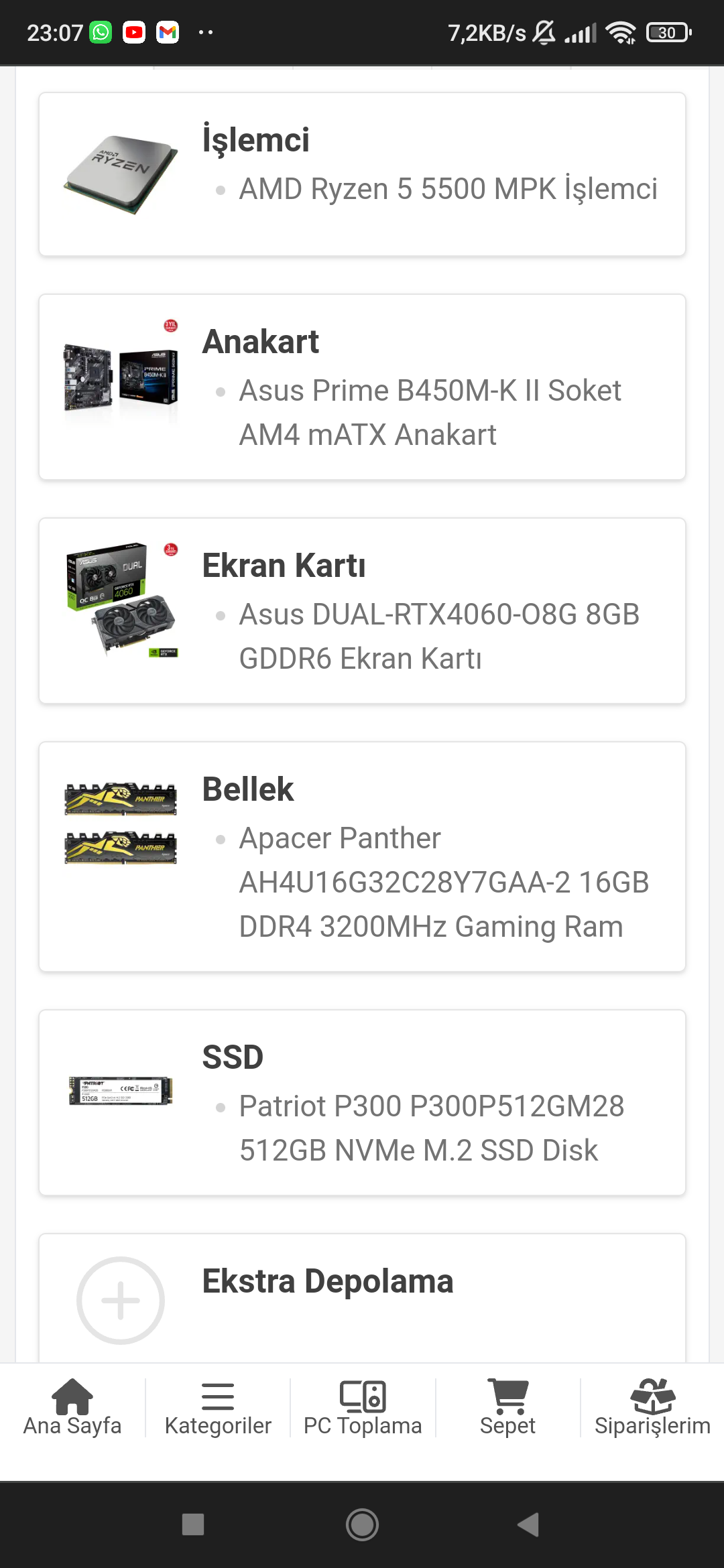View the Sepet shopping cart
724x1568 pixels.
(x=507, y=1407)
